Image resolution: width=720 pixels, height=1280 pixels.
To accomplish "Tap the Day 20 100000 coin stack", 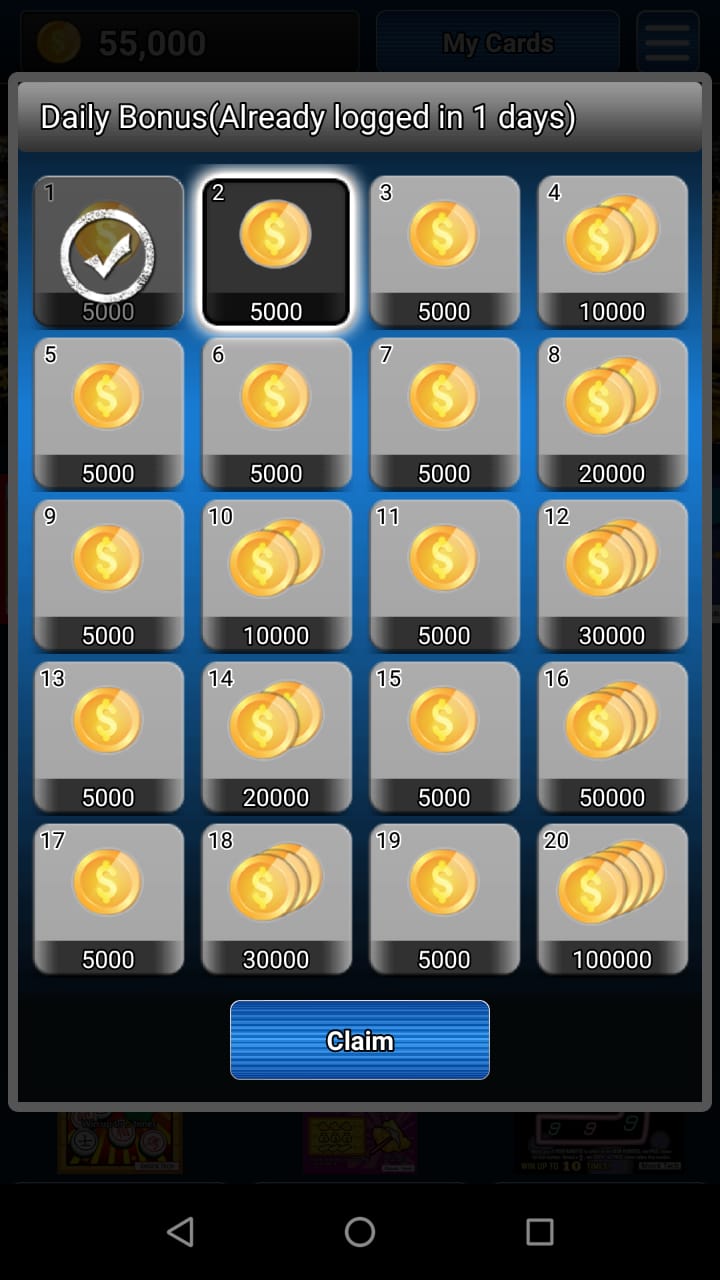I will pyautogui.click(x=612, y=898).
